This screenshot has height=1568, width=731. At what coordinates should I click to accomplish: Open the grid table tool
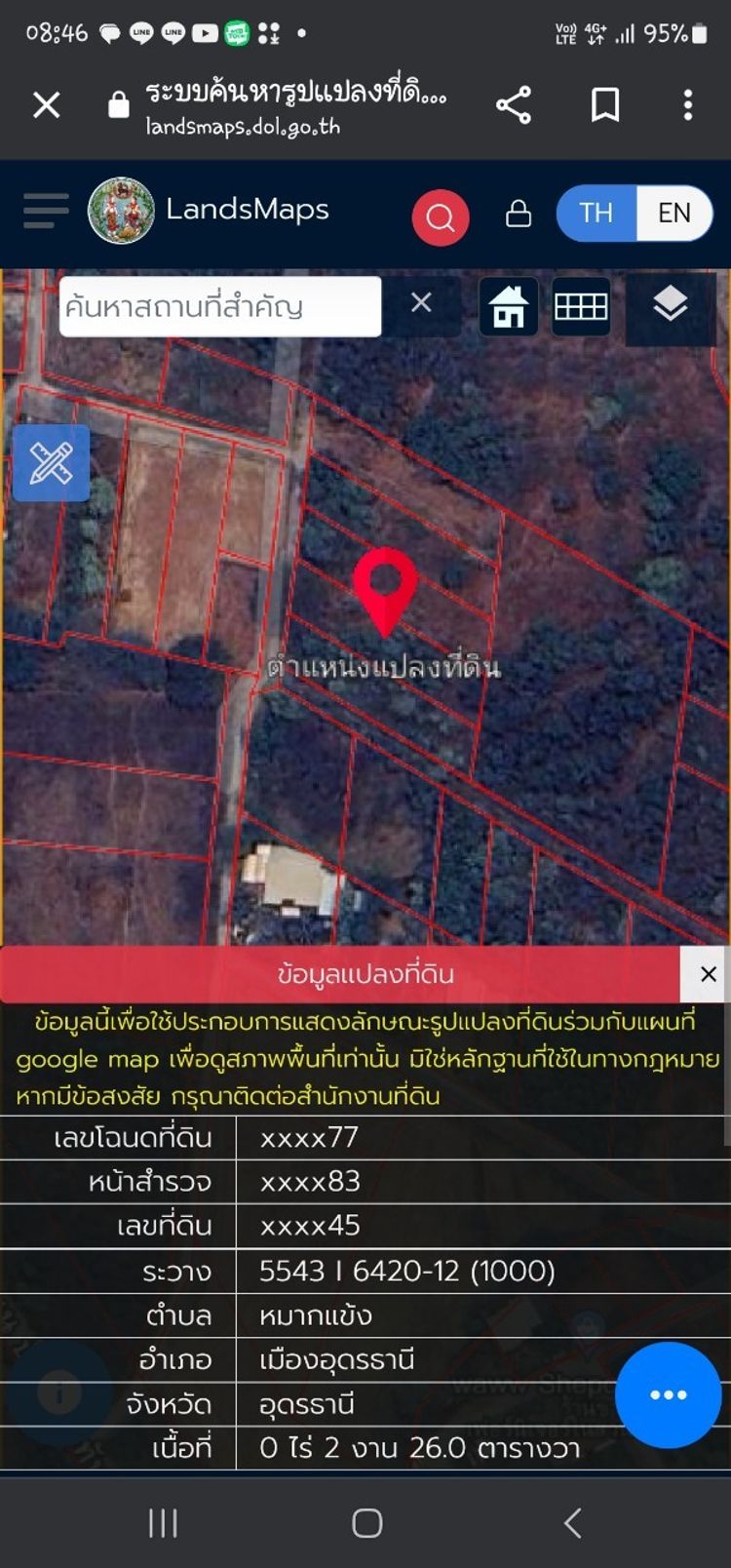581,306
